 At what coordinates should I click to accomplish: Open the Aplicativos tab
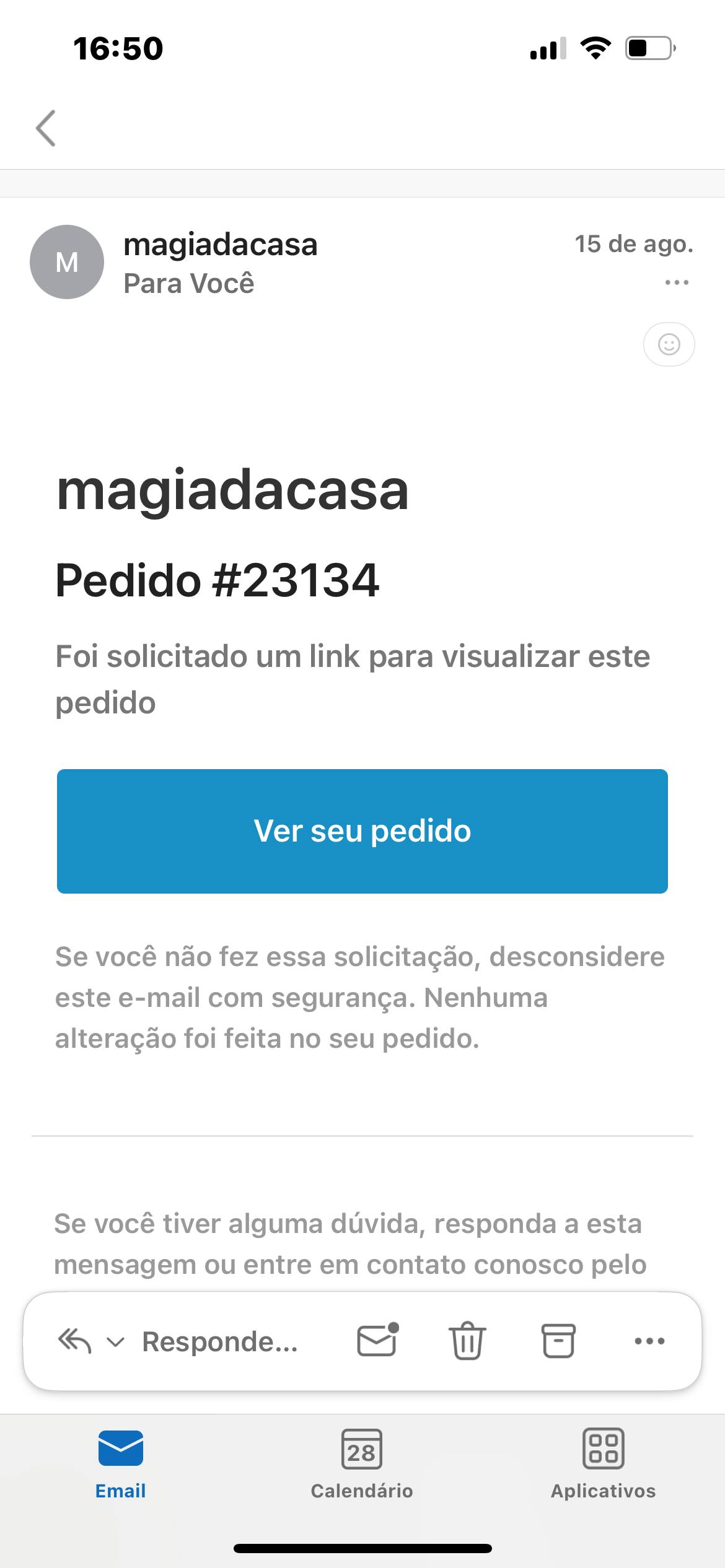[603, 1464]
